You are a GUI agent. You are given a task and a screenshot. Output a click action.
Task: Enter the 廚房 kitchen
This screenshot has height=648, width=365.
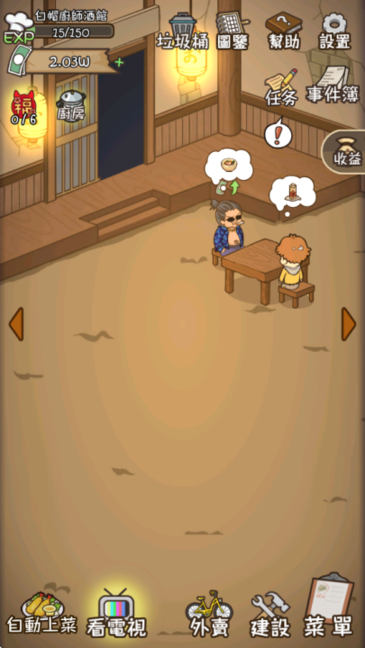click(71, 106)
